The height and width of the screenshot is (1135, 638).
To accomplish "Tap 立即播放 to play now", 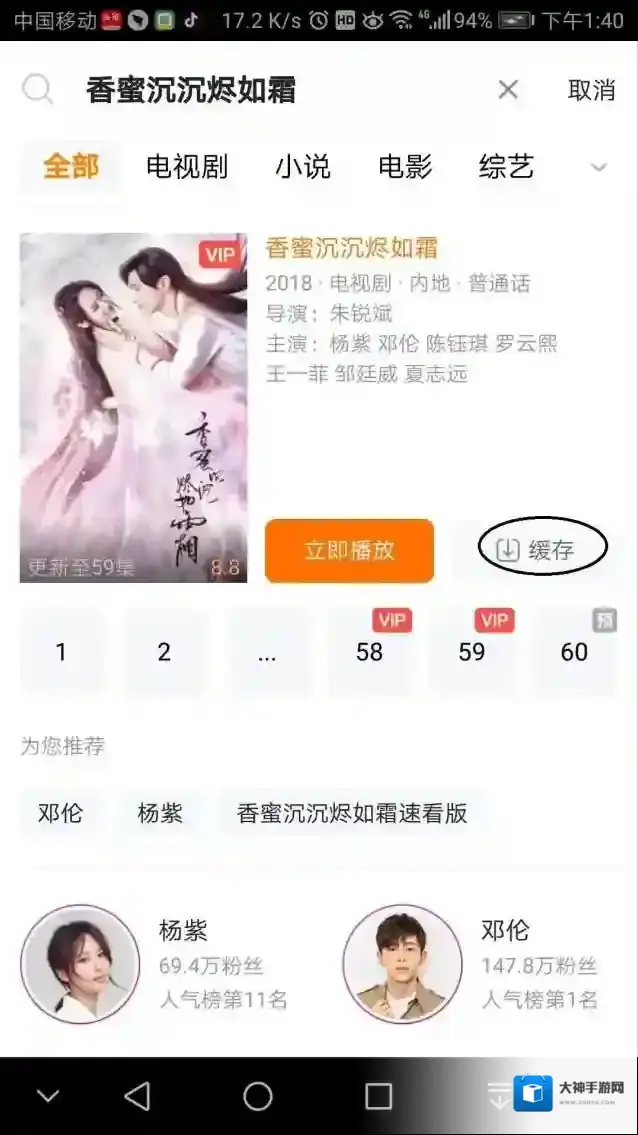I will (349, 550).
